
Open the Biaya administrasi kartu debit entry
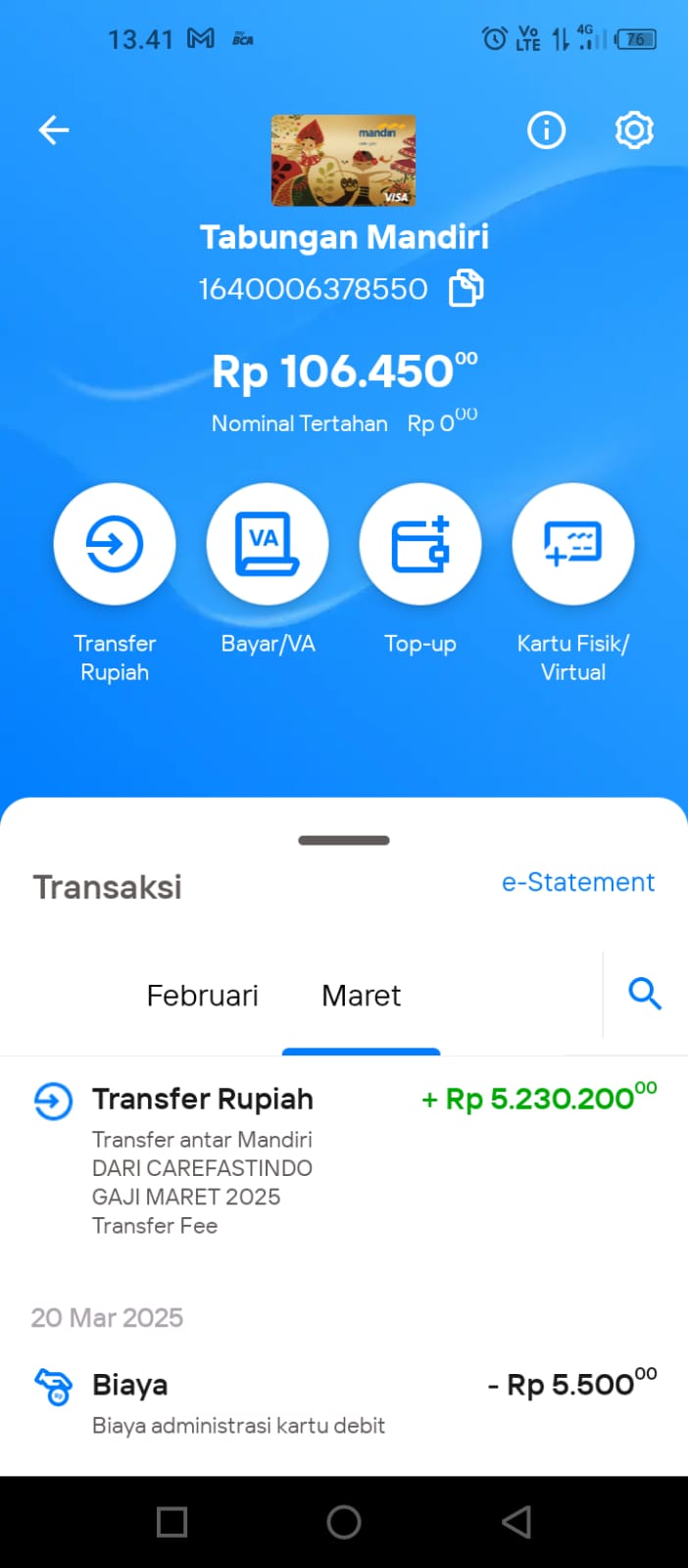[x=344, y=1403]
